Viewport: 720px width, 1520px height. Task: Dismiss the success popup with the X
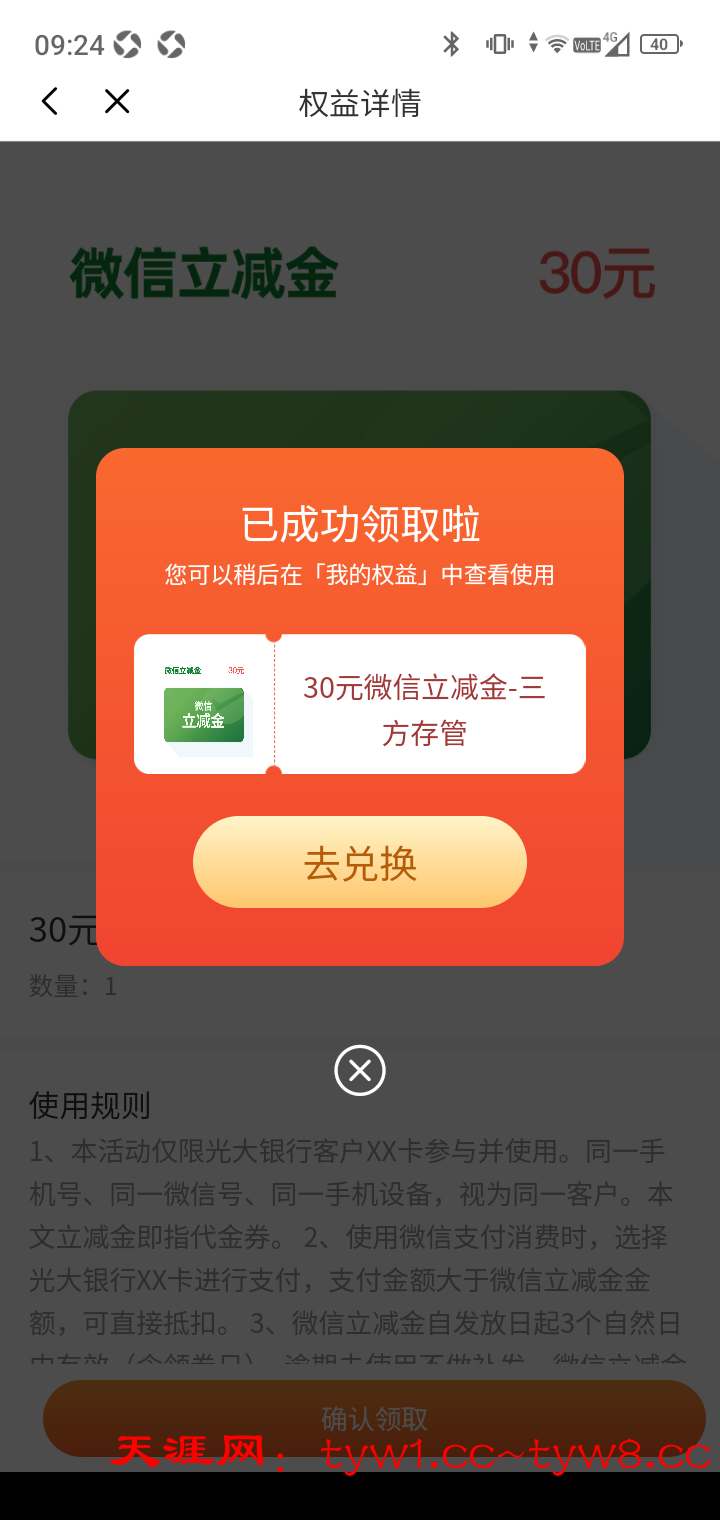[x=360, y=1071]
